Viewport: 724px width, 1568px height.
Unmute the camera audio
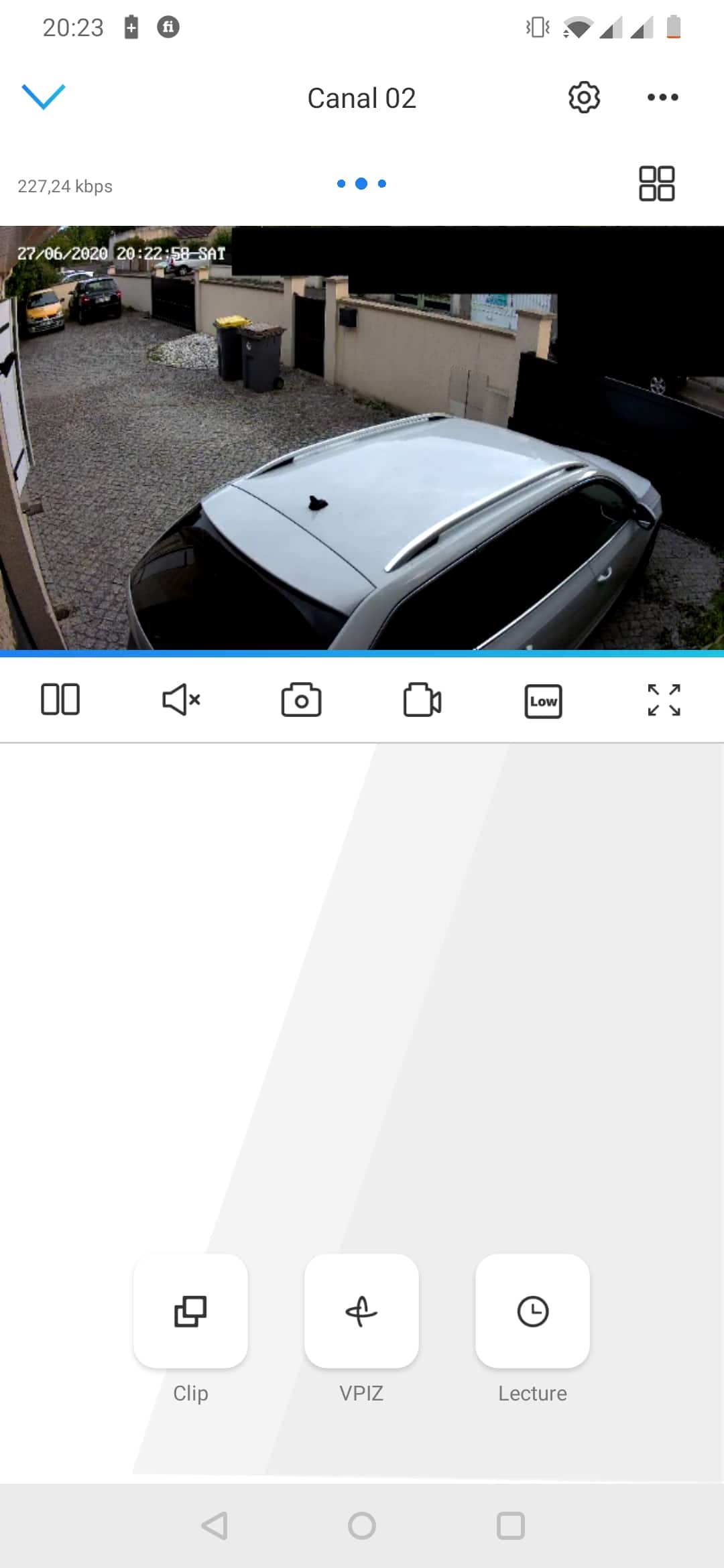pos(181,700)
